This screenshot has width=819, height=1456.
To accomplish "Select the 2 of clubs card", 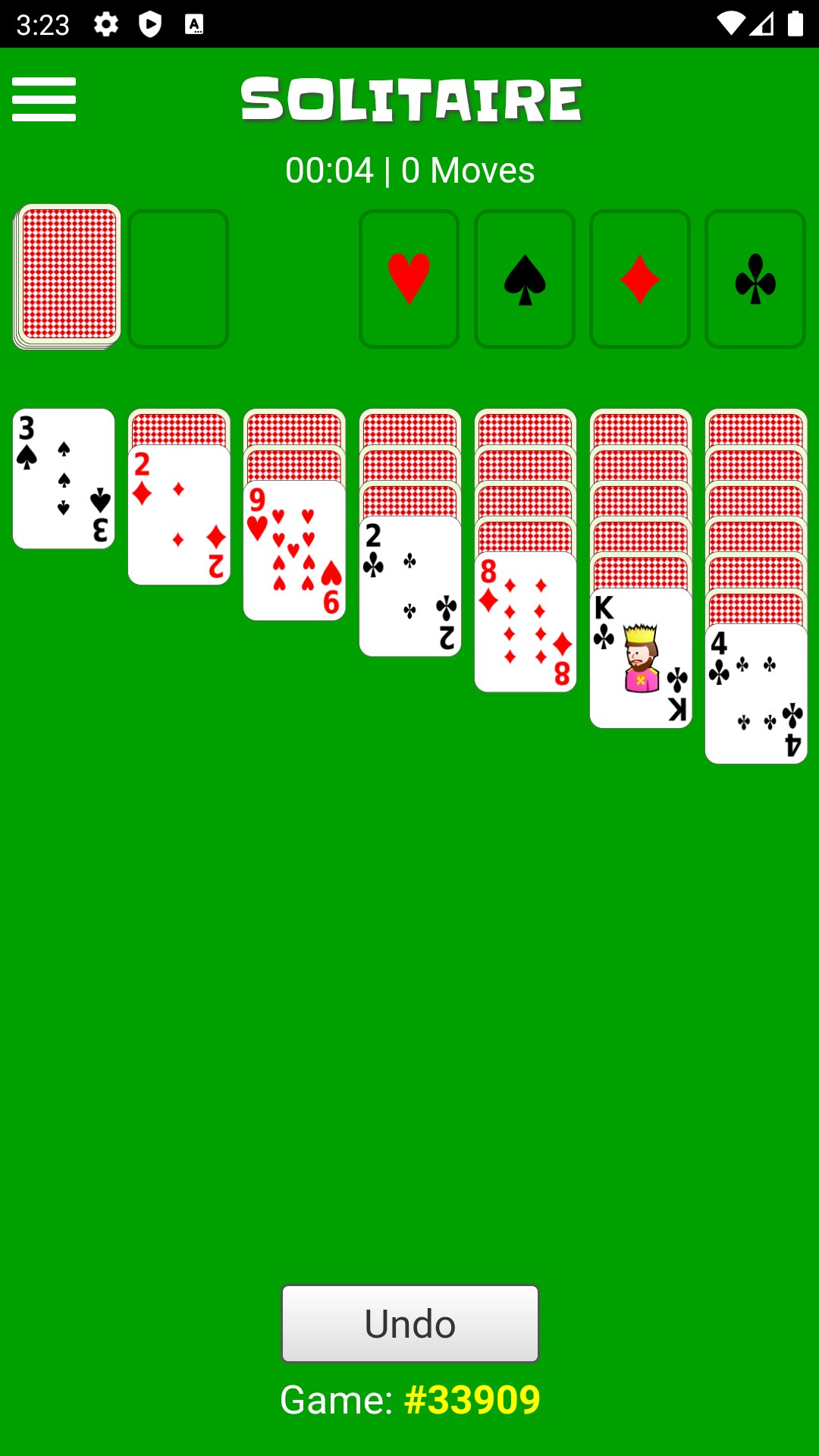I will coord(409,587).
